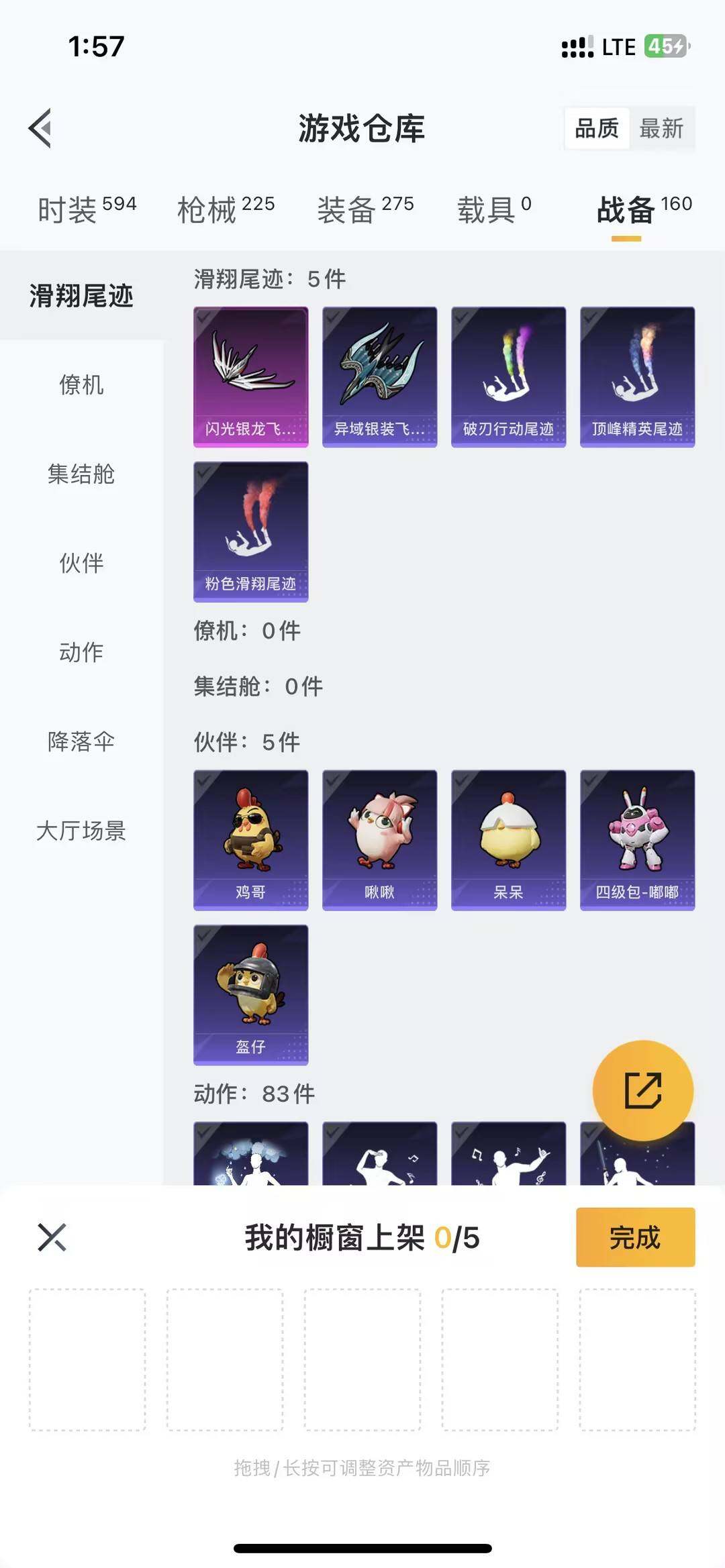Screen dimensions: 725x1568
Task: Select the 四级包-嘟嘟 robot companion
Action: (x=636, y=839)
